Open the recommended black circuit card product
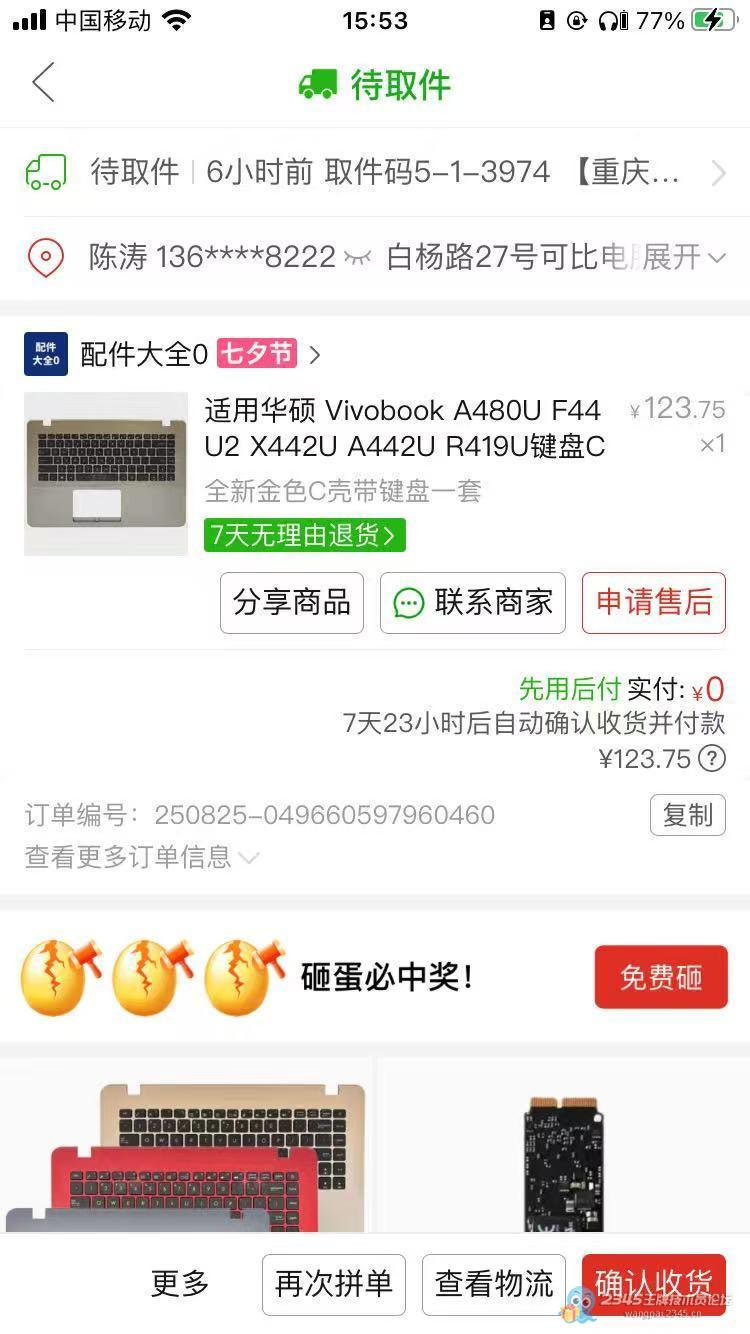Screen dimensions: 750x1334 coord(563,1150)
